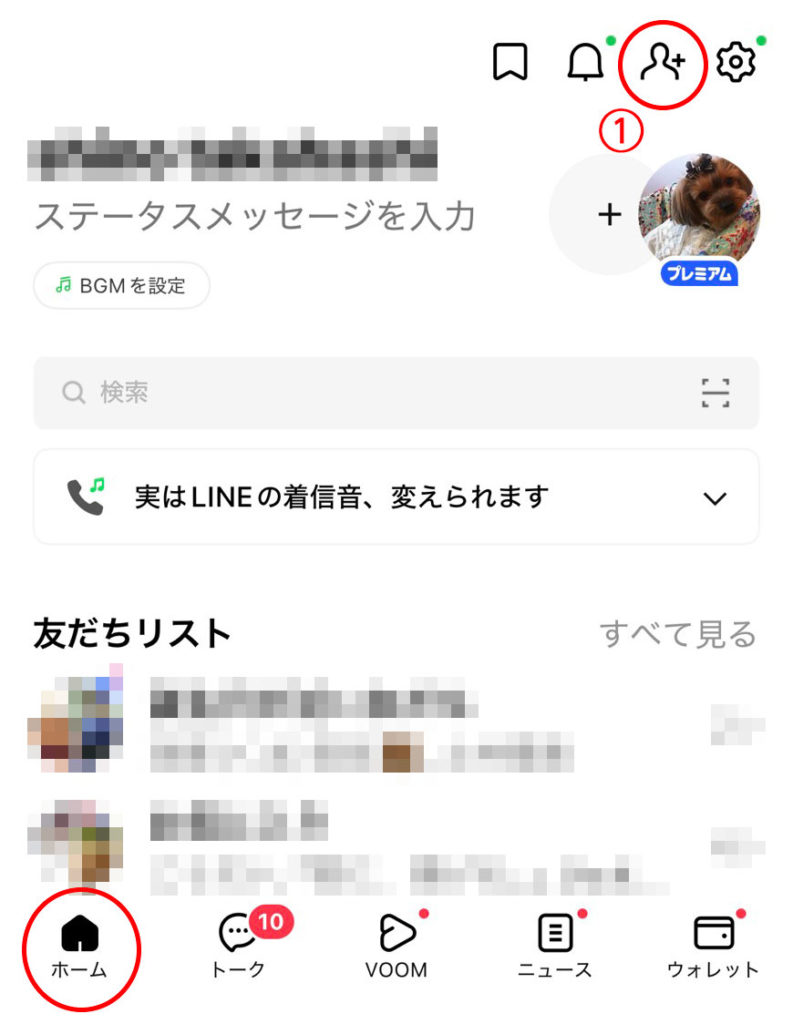Image resolution: width=793 pixels, height=1024 pixels.
Task: Switch to the トーク tab
Action: pos(238,946)
